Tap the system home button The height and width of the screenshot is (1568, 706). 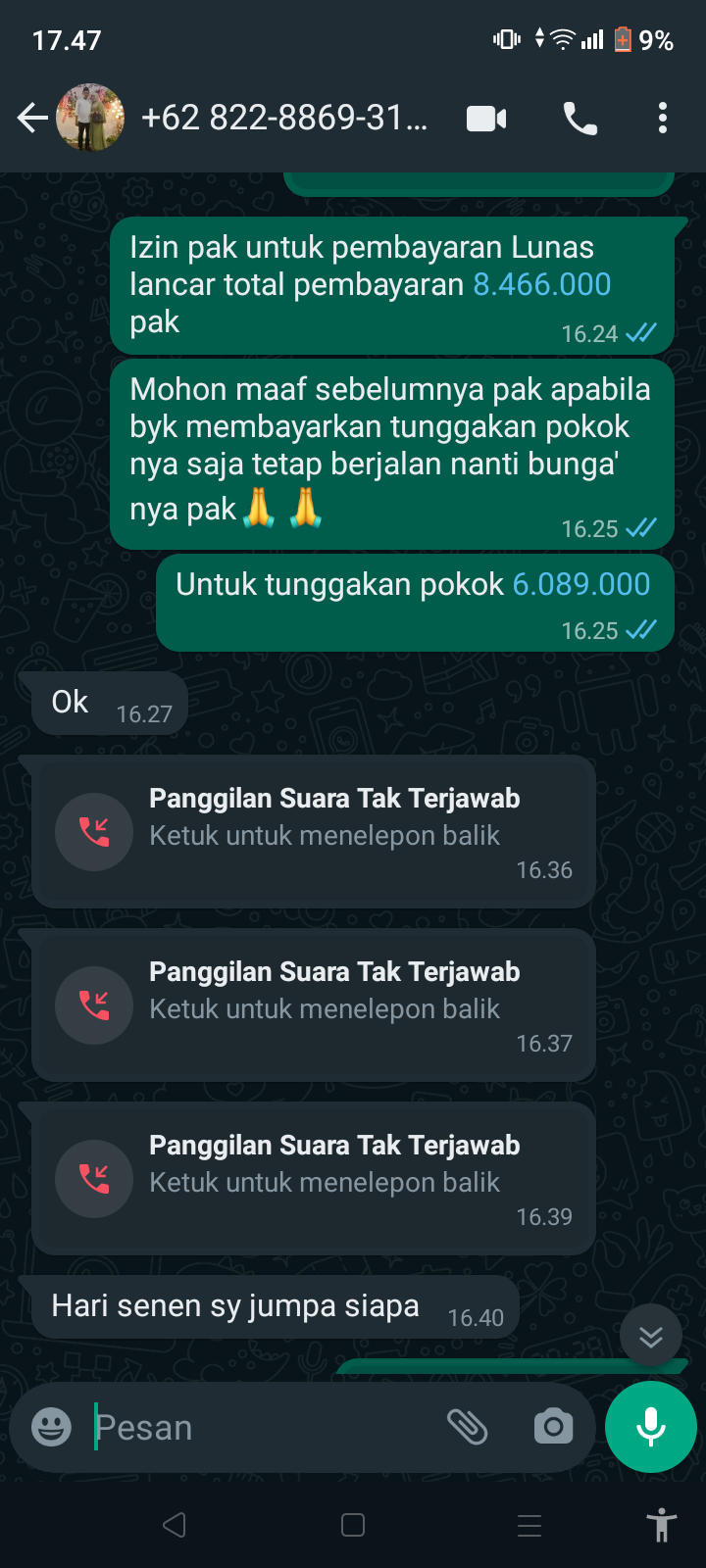pyautogui.click(x=353, y=1525)
